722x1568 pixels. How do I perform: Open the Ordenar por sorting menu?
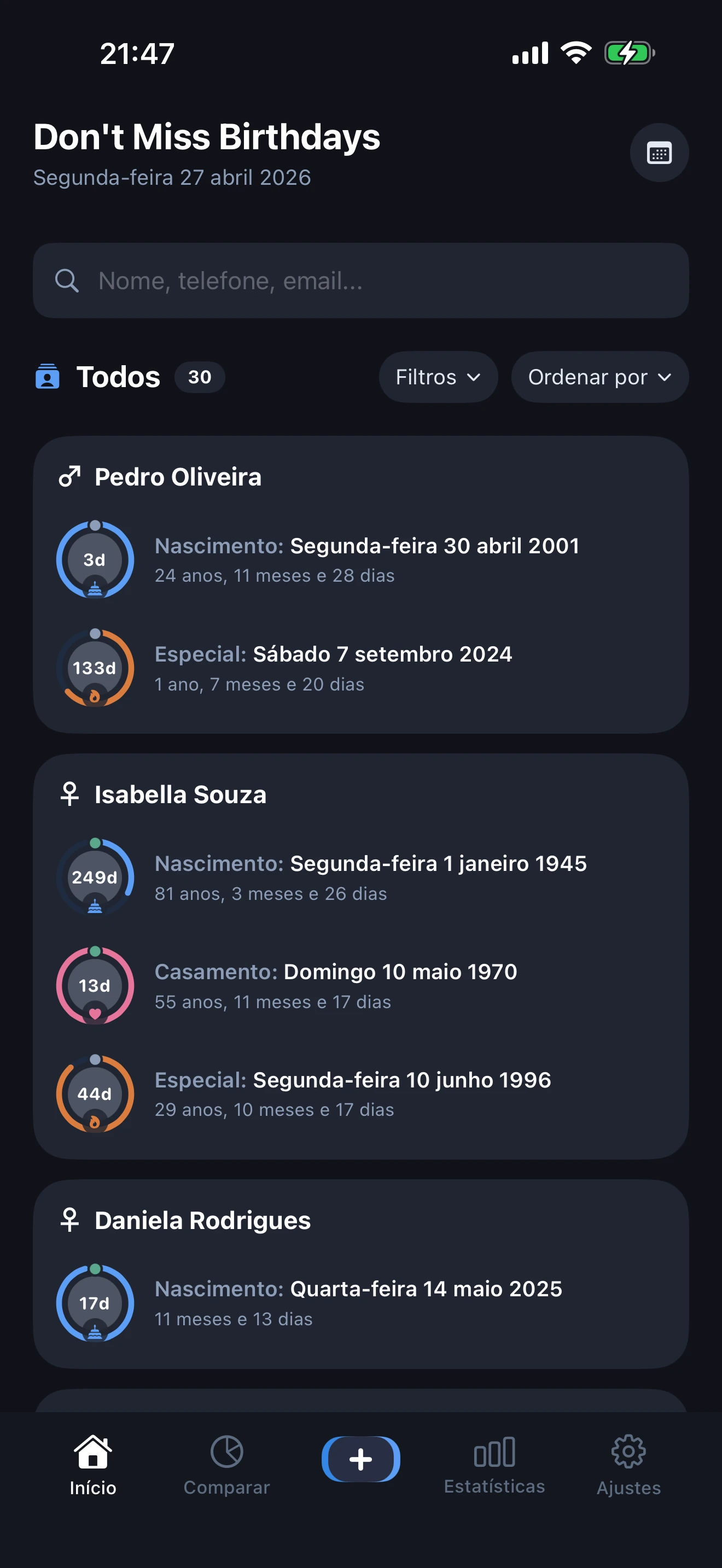coord(599,377)
